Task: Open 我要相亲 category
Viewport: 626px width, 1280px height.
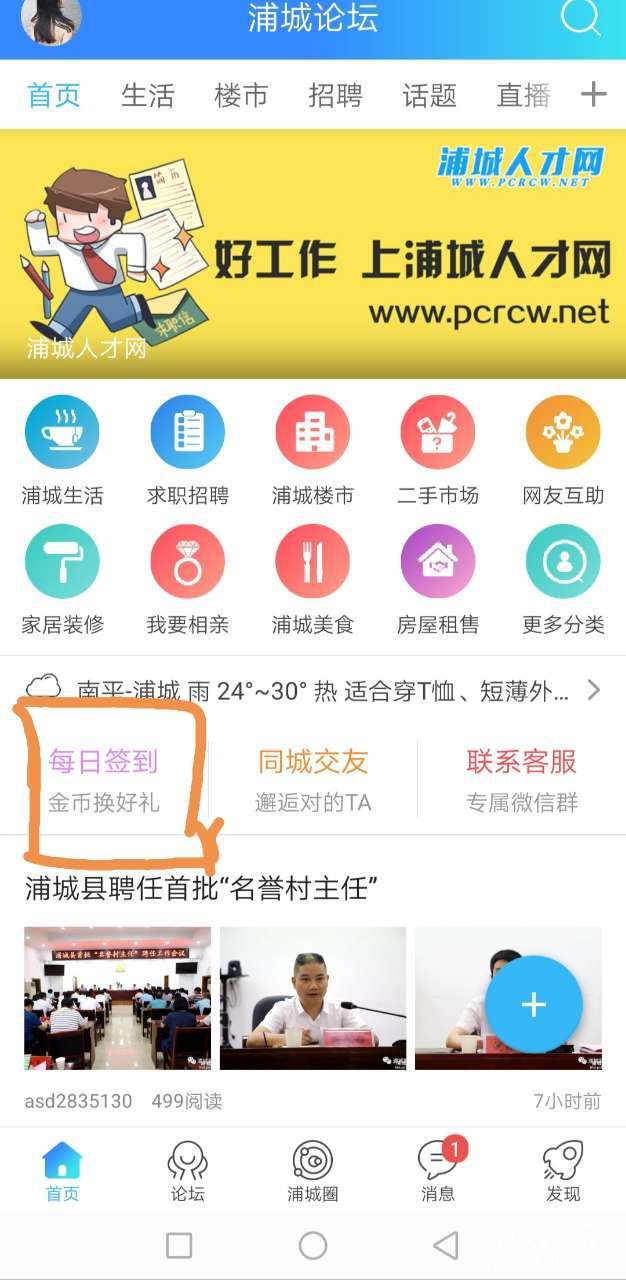Action: click(188, 579)
